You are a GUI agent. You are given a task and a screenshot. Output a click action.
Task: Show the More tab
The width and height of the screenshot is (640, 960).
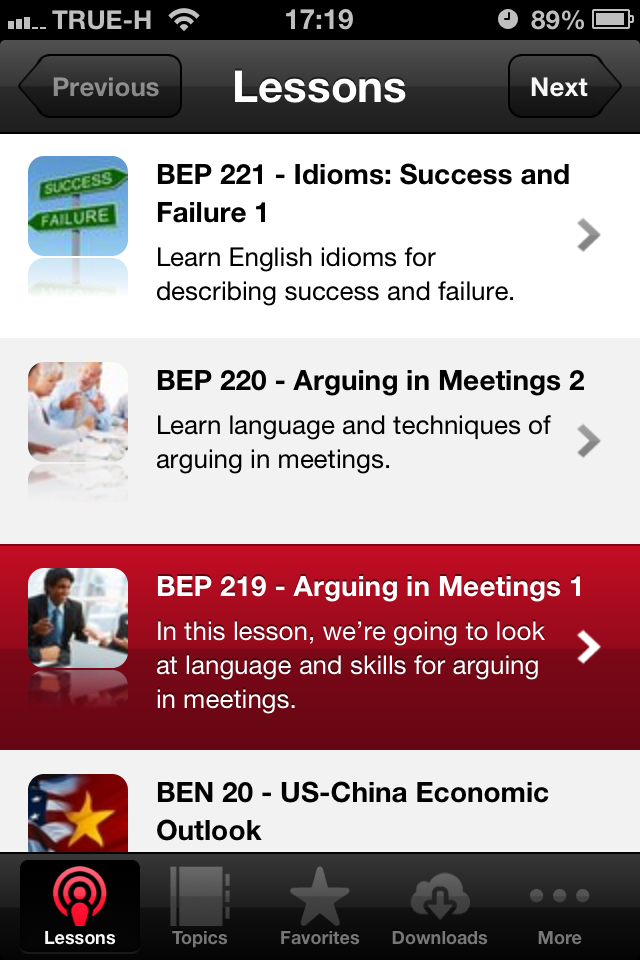point(559,906)
